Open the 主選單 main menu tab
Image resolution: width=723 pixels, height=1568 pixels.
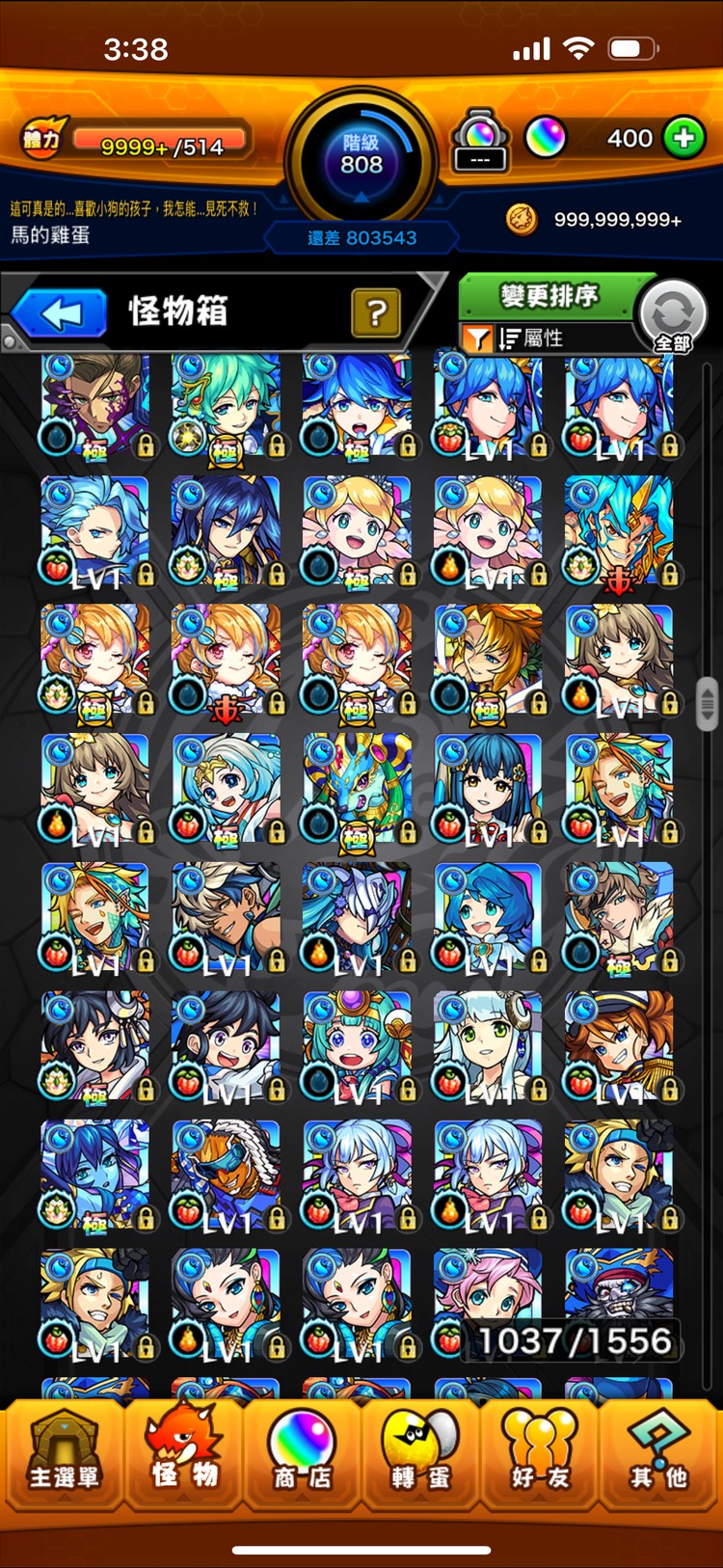click(64, 1456)
